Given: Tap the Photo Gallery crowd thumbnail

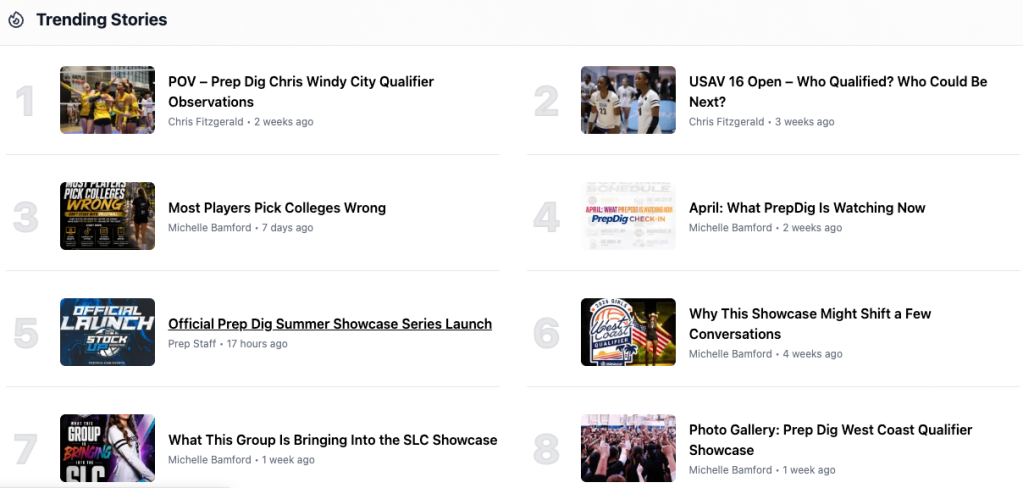Looking at the screenshot, I should point(628,448).
